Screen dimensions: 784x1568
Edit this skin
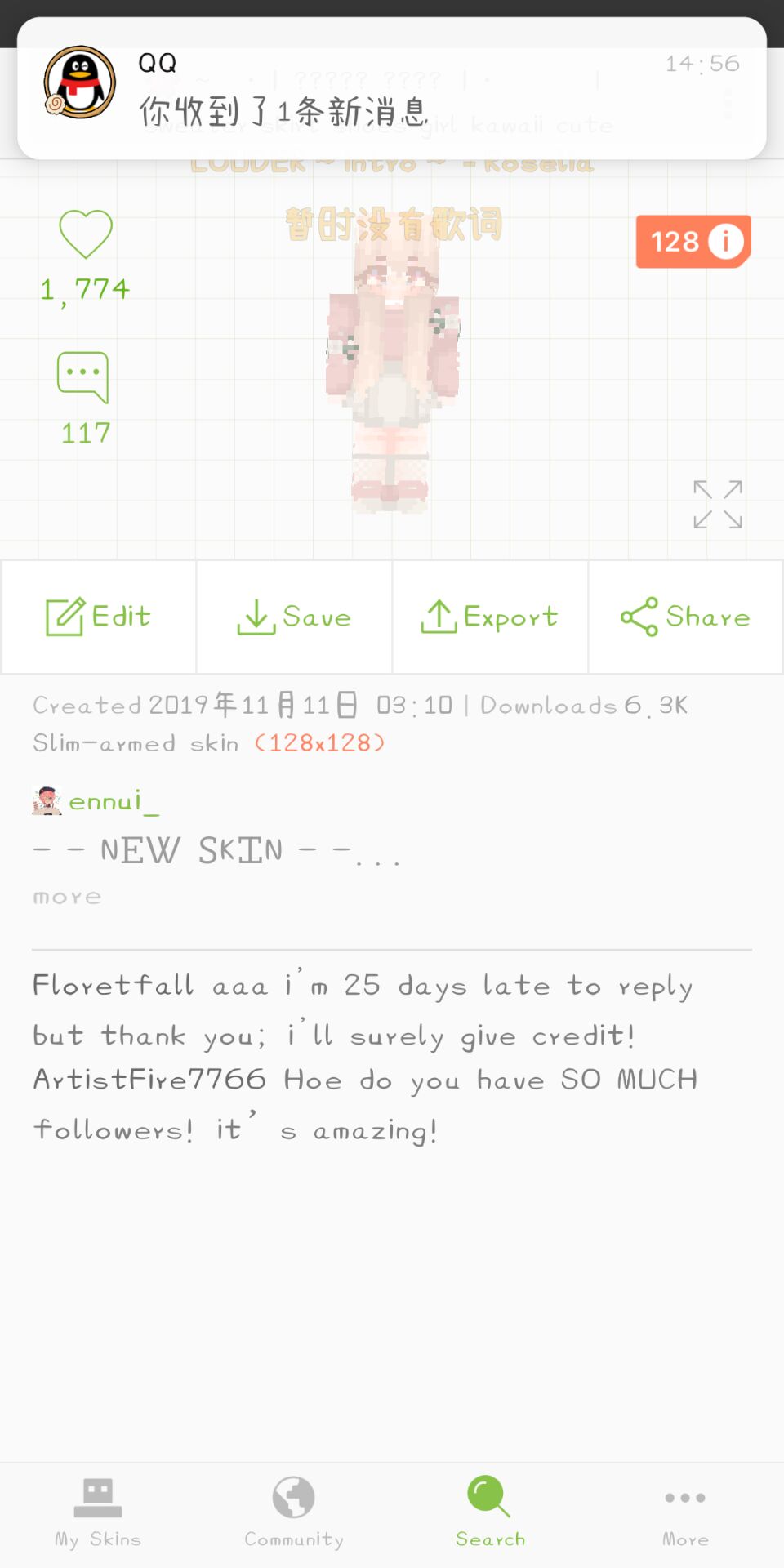99,617
